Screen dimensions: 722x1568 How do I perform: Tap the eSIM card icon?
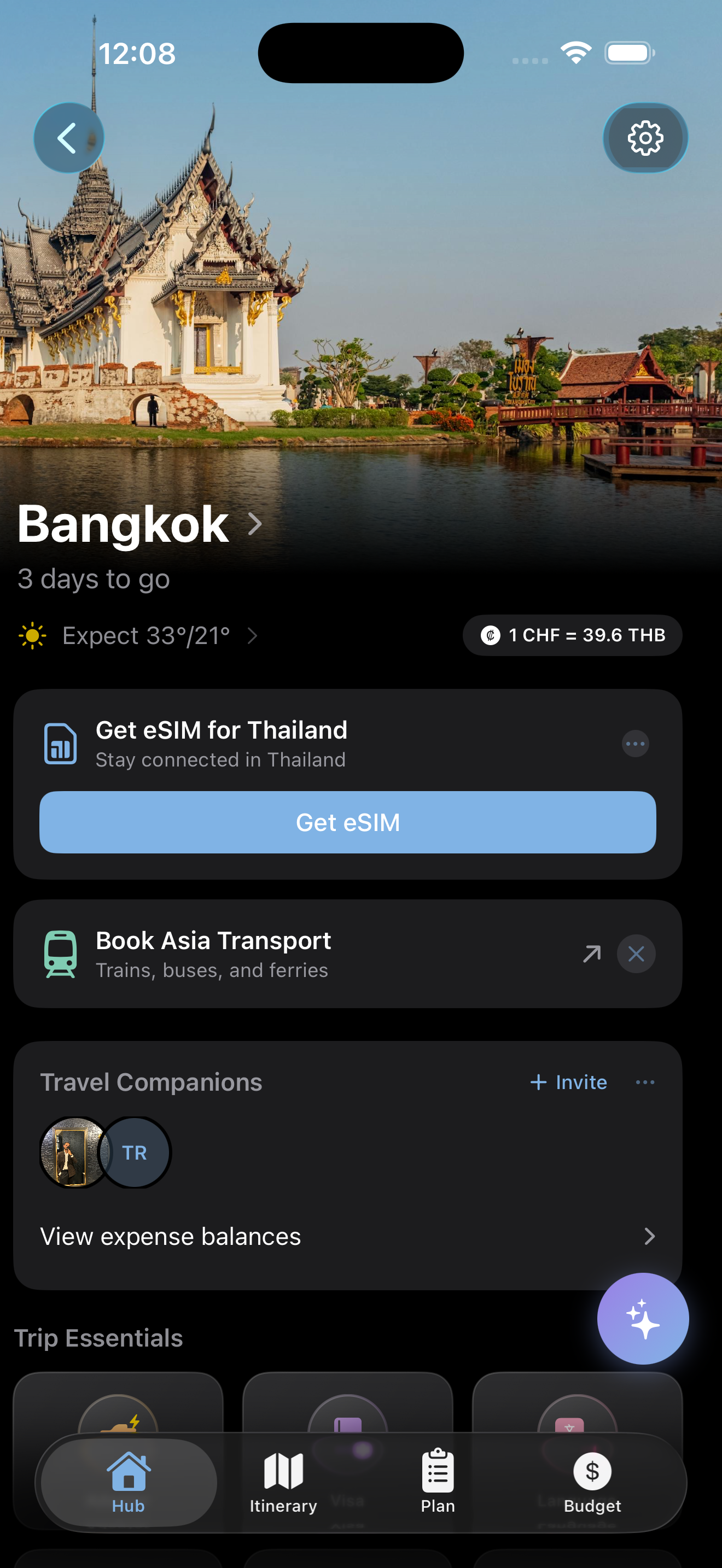tap(61, 744)
